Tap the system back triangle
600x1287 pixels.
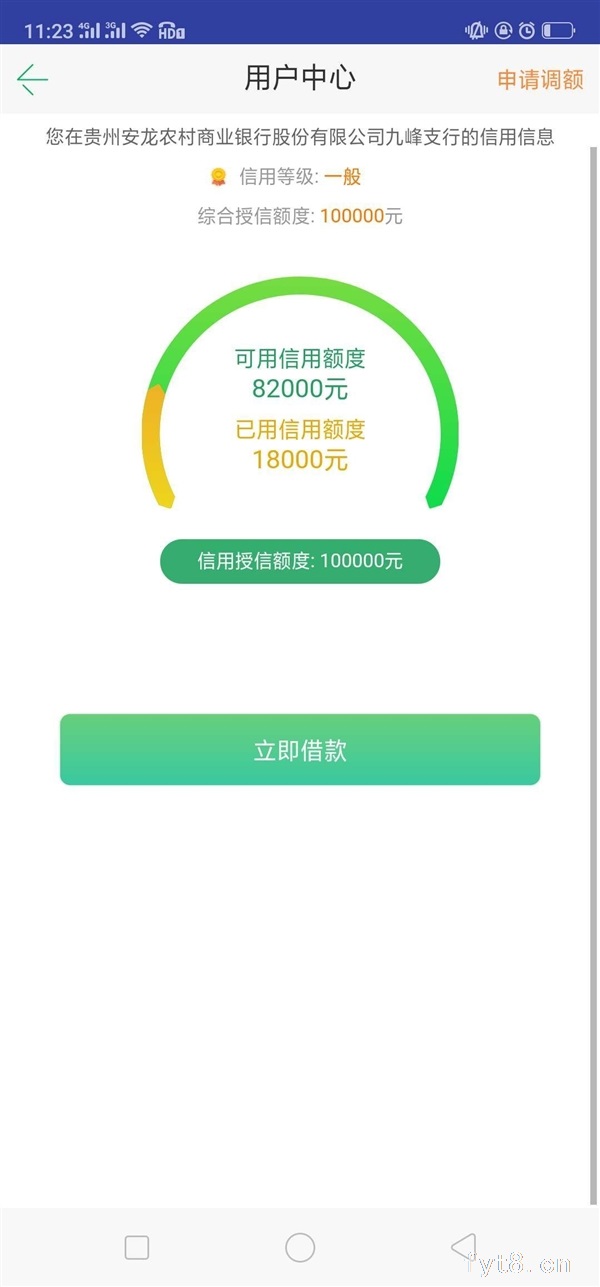(x=463, y=1246)
